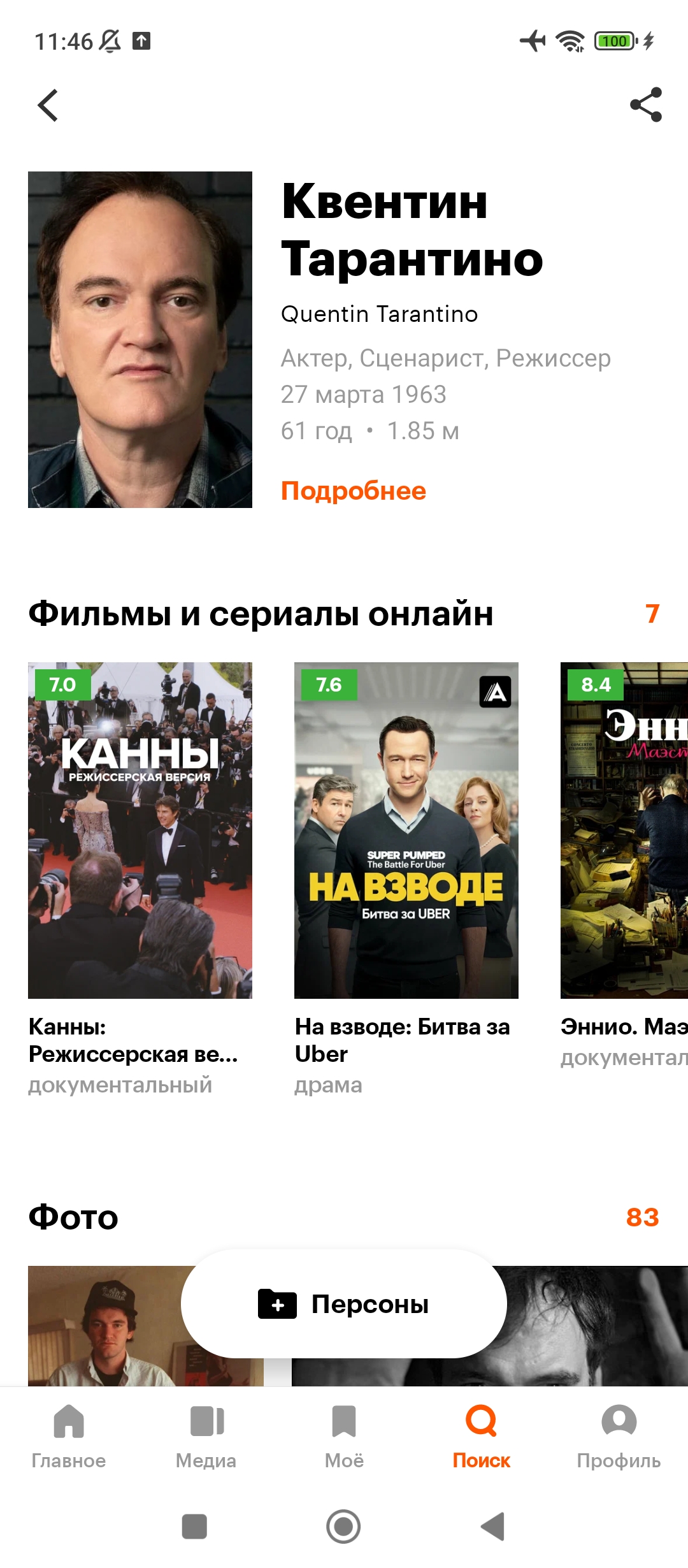
Task: Open recent apps with the square button
Action: click(194, 1527)
